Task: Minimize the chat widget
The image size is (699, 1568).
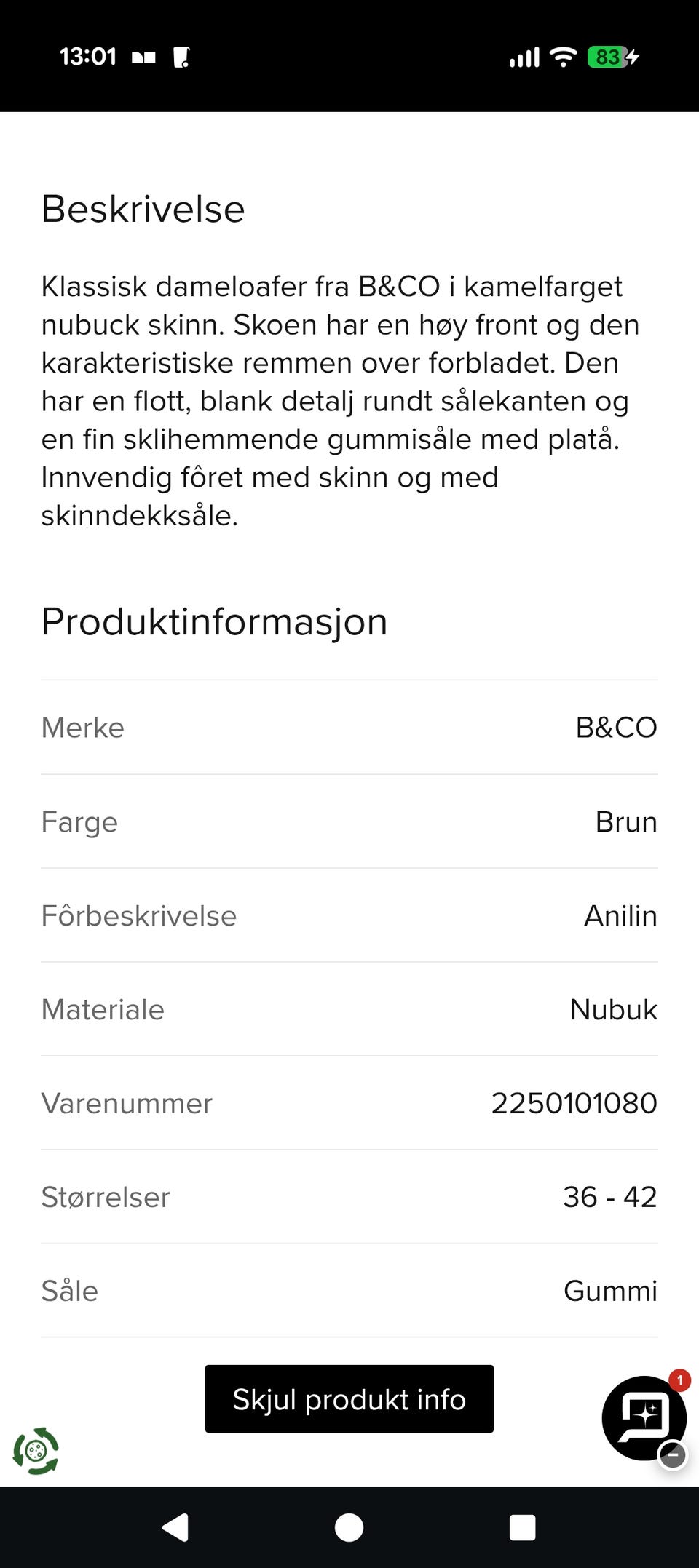Action: pos(673,1454)
